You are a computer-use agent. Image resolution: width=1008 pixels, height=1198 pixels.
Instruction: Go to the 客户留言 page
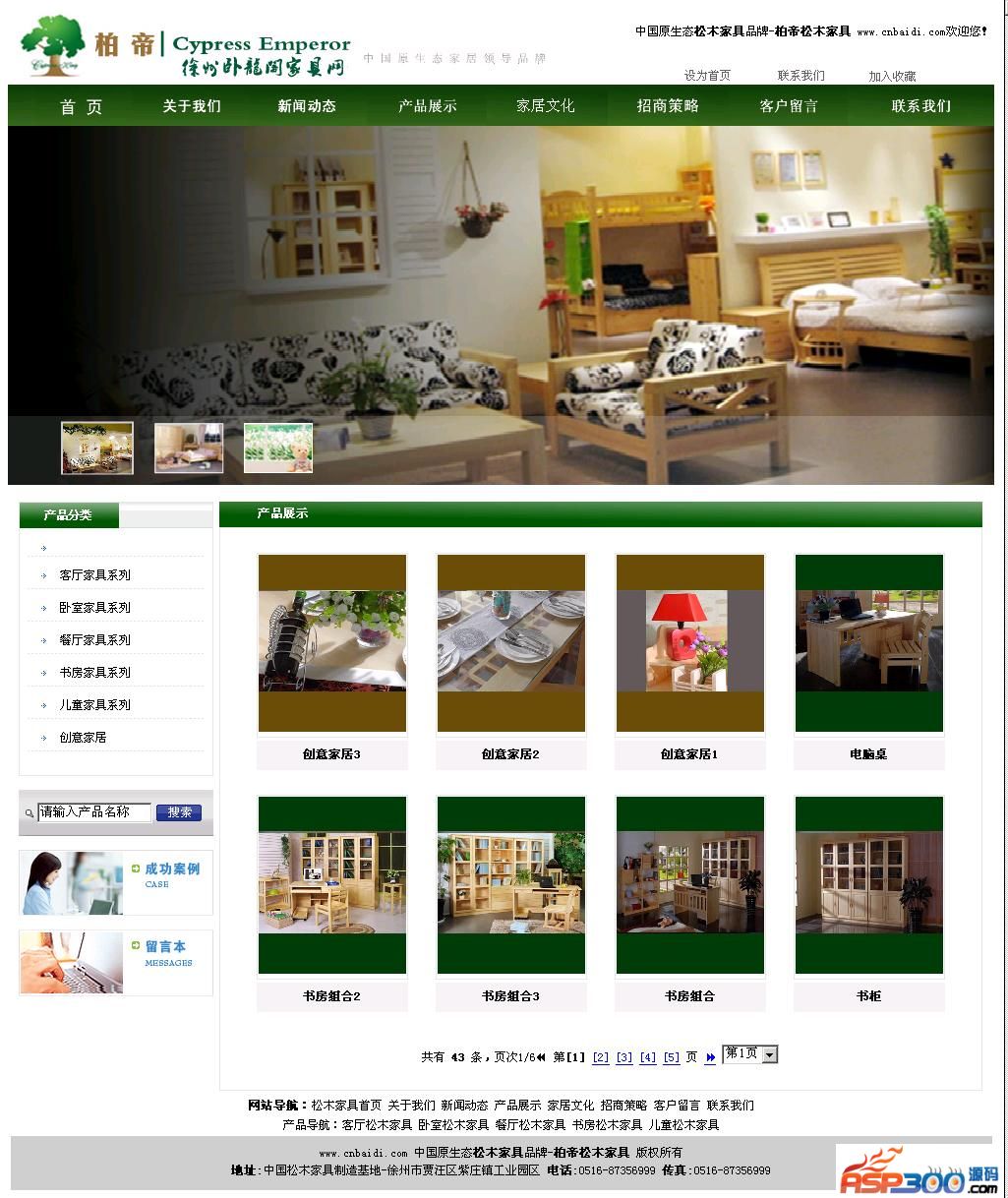tap(789, 106)
